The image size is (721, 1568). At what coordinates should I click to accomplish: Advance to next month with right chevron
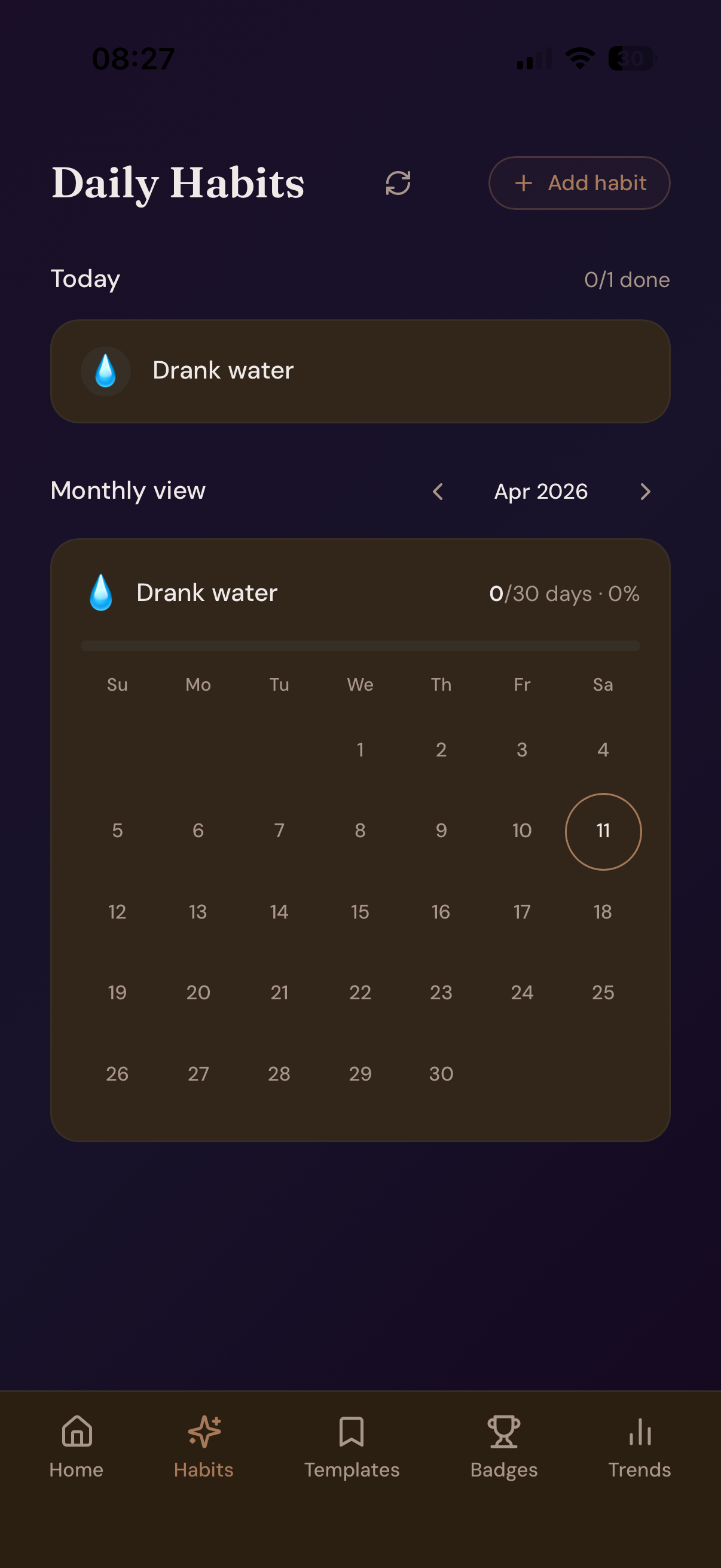(645, 491)
